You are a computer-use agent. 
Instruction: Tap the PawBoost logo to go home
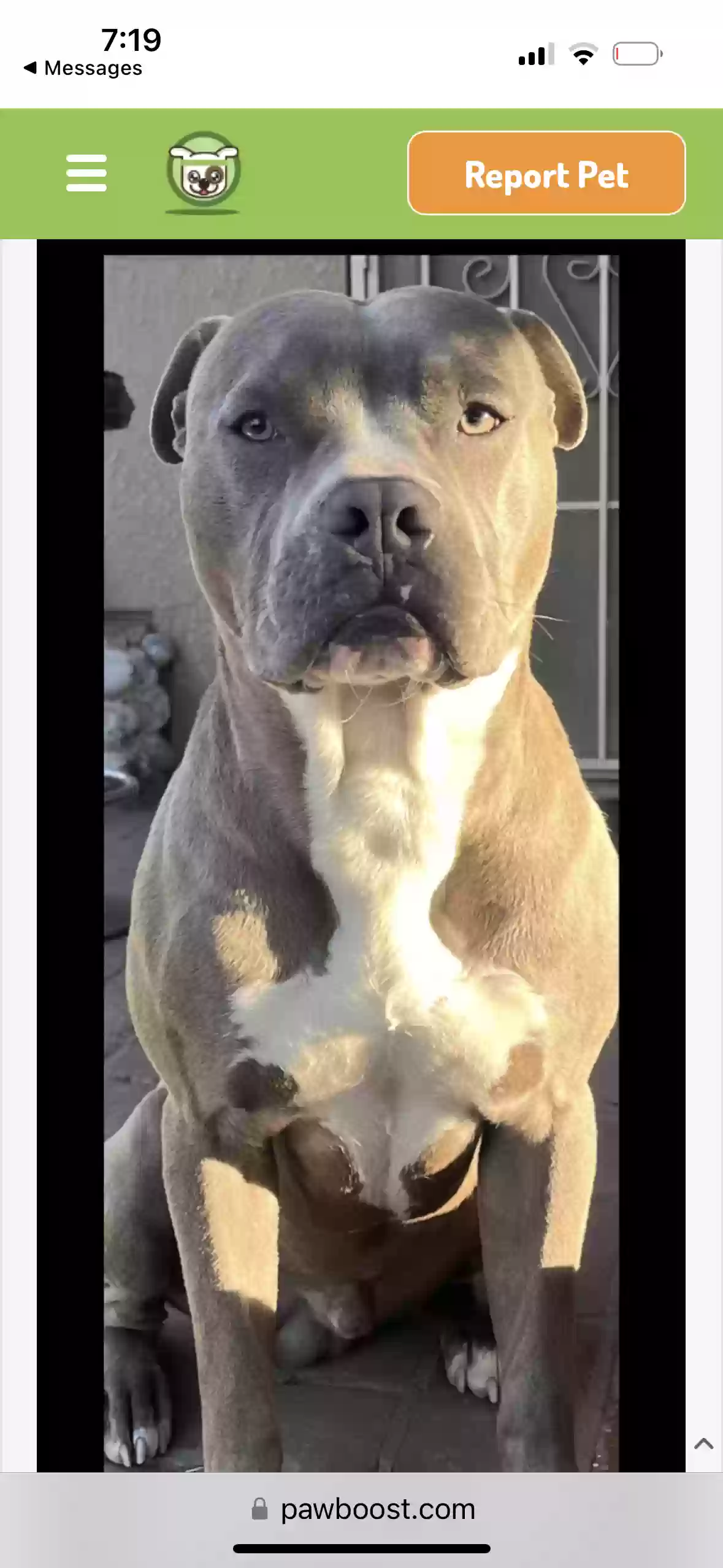click(203, 172)
